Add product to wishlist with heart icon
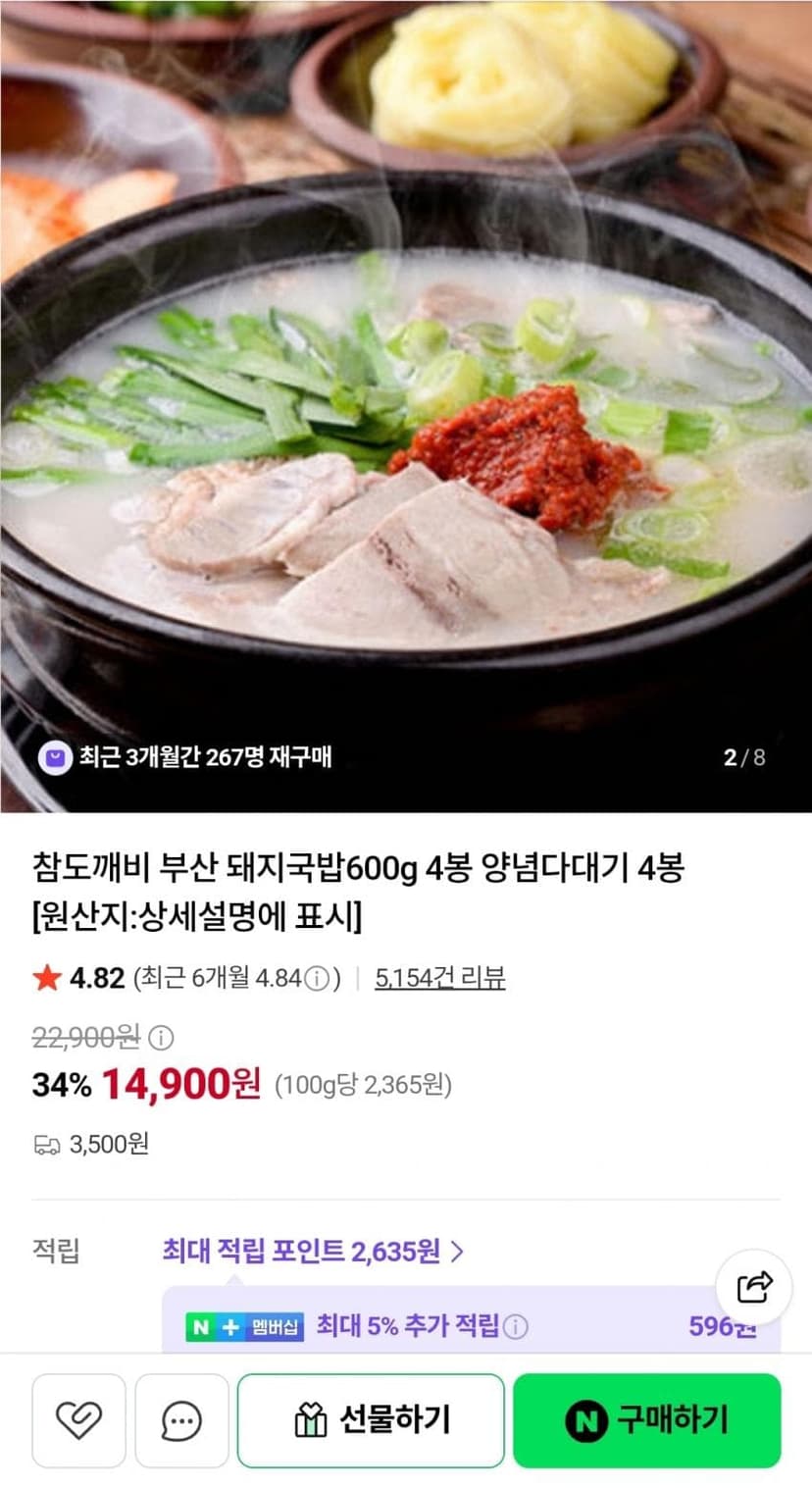Screen dimensions: 812x1488 pos(79,1419)
